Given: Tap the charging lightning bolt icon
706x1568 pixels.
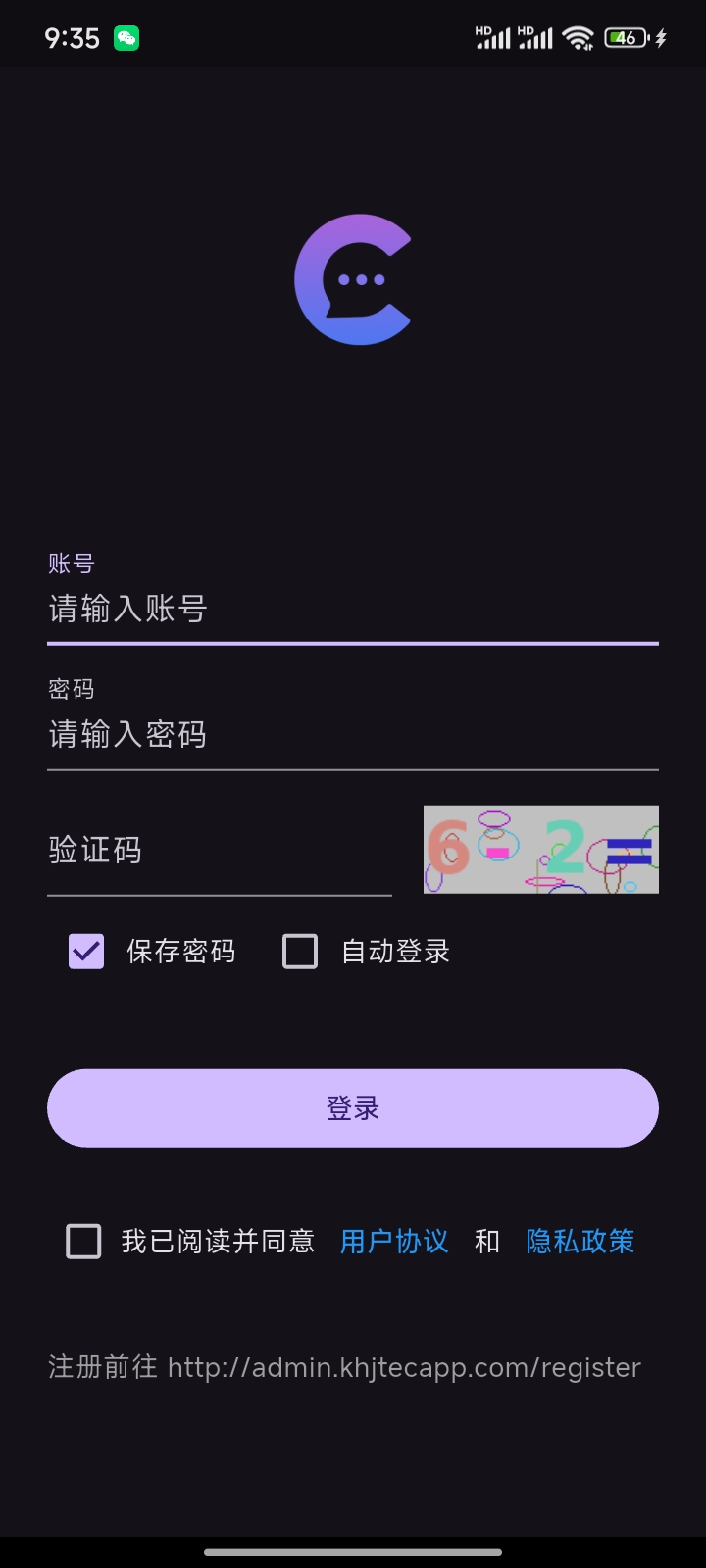Looking at the screenshot, I should tap(660, 35).
